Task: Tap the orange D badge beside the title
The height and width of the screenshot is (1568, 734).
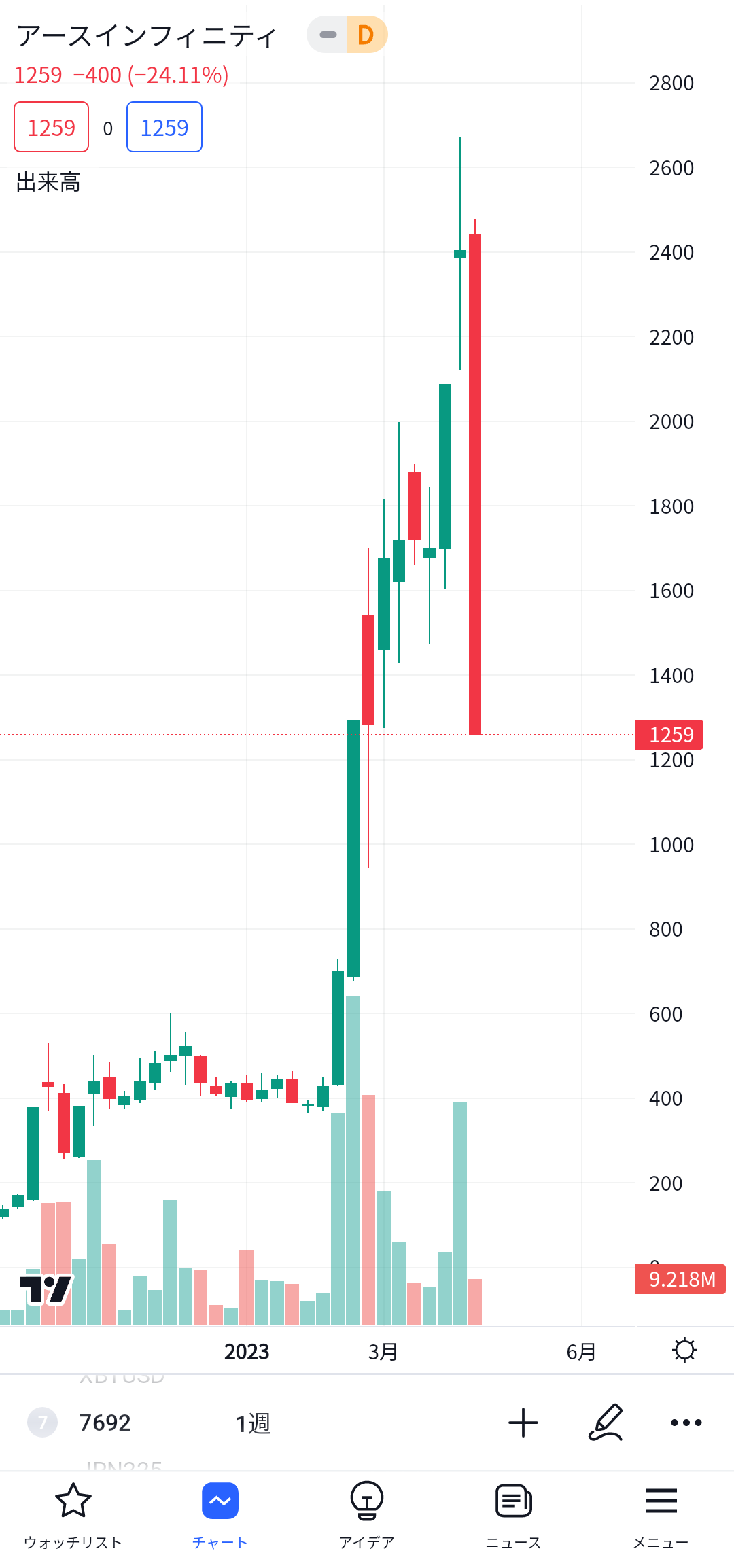Action: 366,35
